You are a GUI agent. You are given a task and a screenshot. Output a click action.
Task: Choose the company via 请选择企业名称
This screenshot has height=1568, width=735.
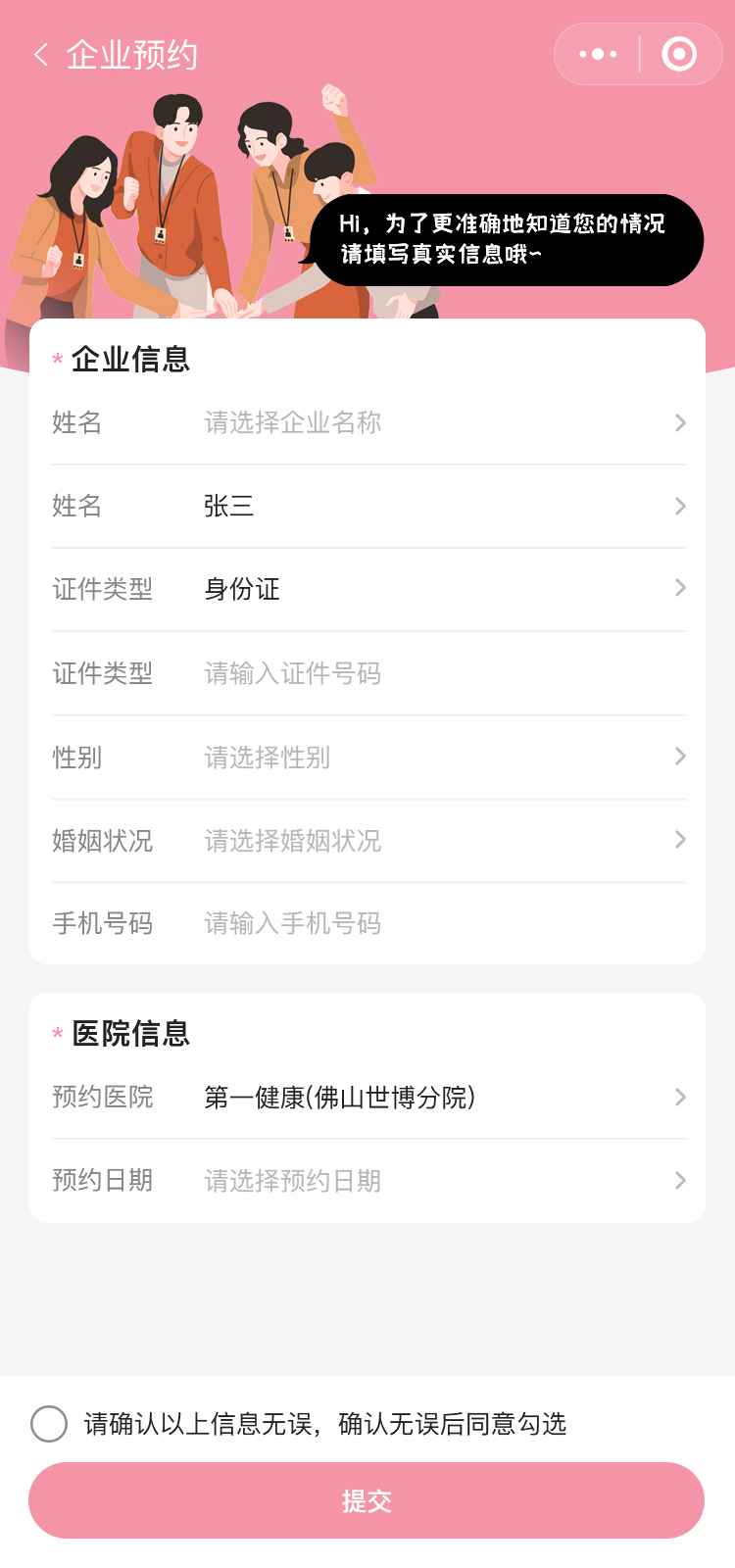(441, 423)
